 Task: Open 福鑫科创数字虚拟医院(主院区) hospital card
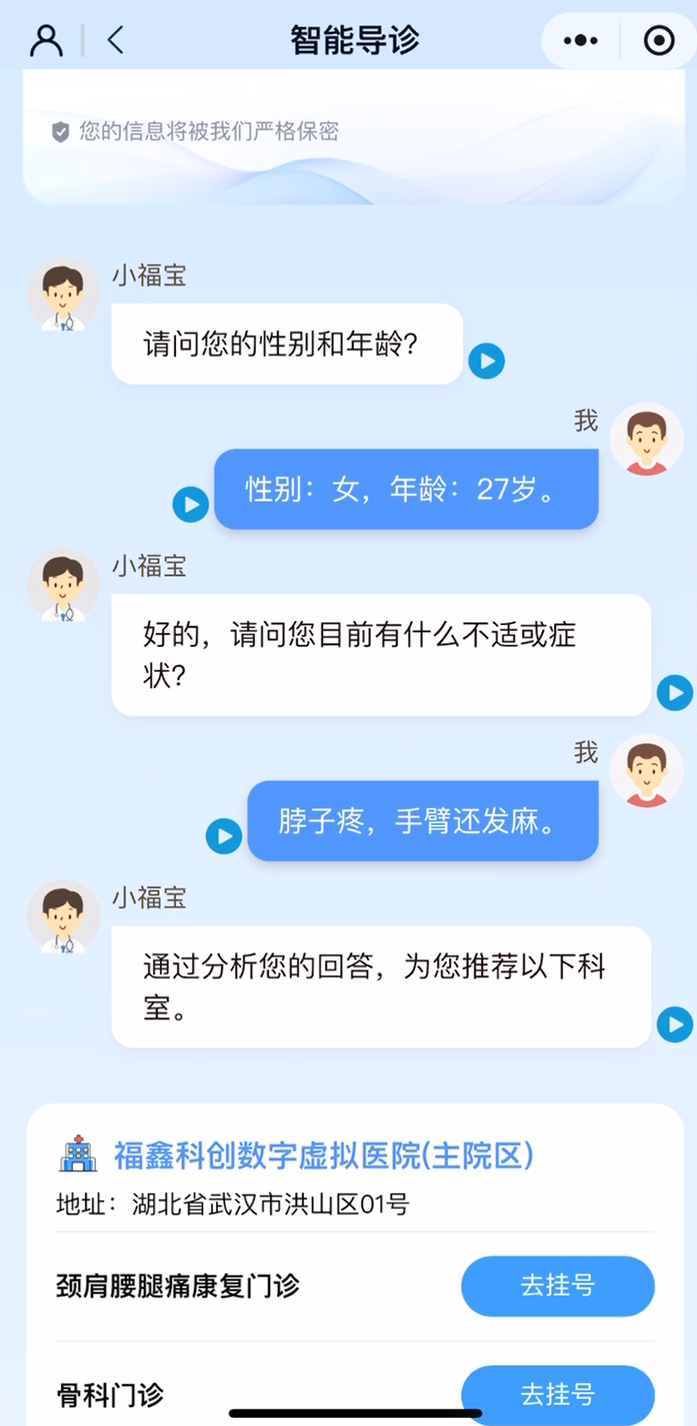pos(323,1157)
